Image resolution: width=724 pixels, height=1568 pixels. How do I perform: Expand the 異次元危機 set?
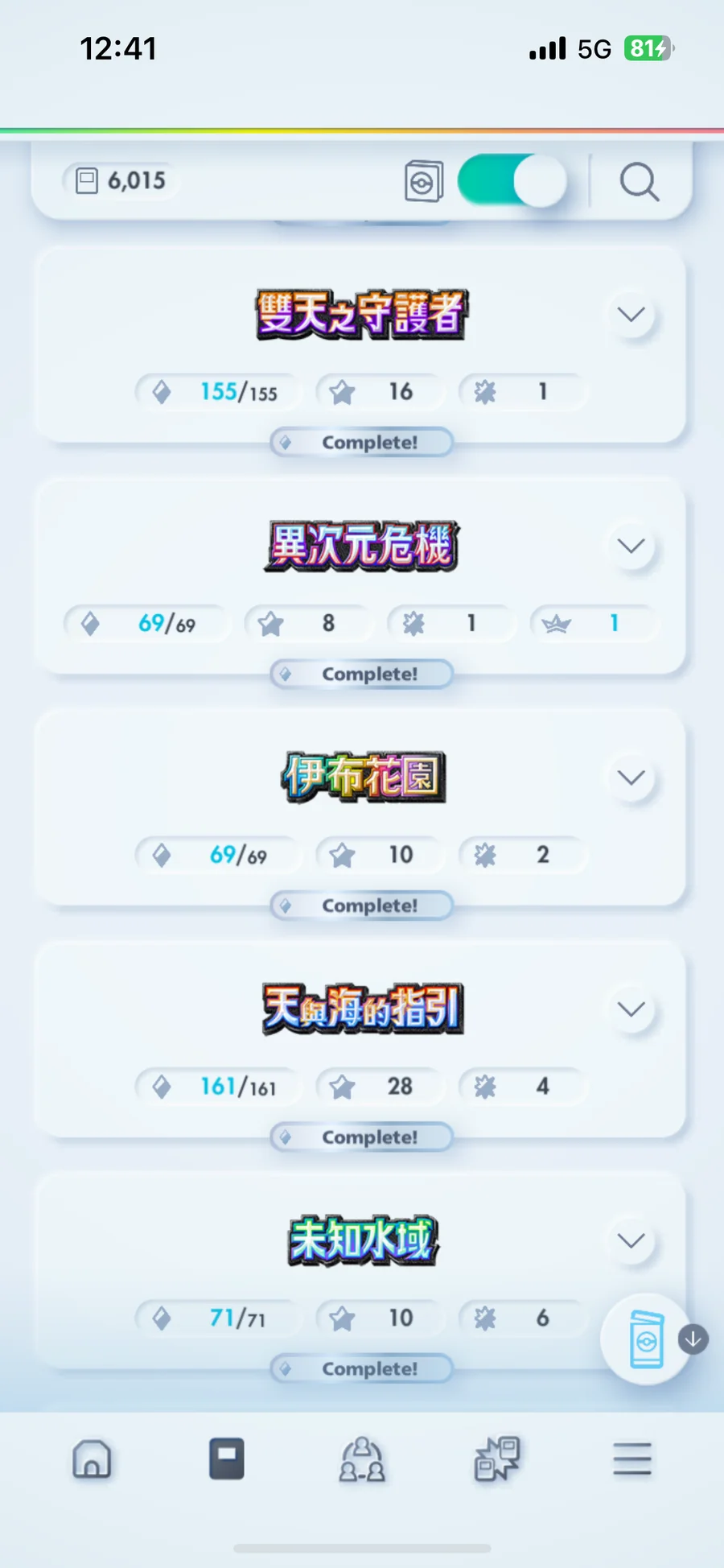(x=631, y=547)
